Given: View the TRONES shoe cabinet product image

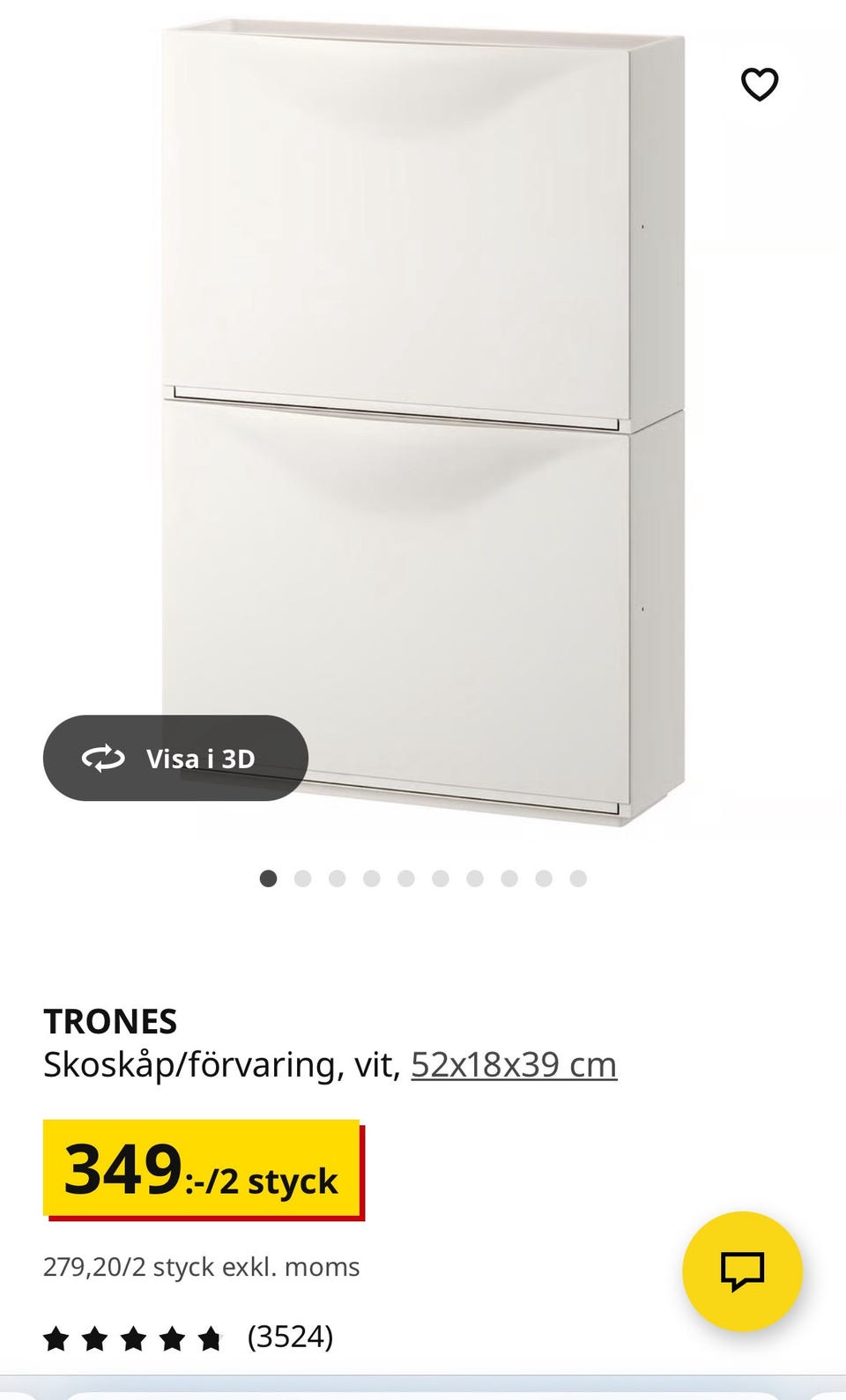Looking at the screenshot, I should click(423, 423).
